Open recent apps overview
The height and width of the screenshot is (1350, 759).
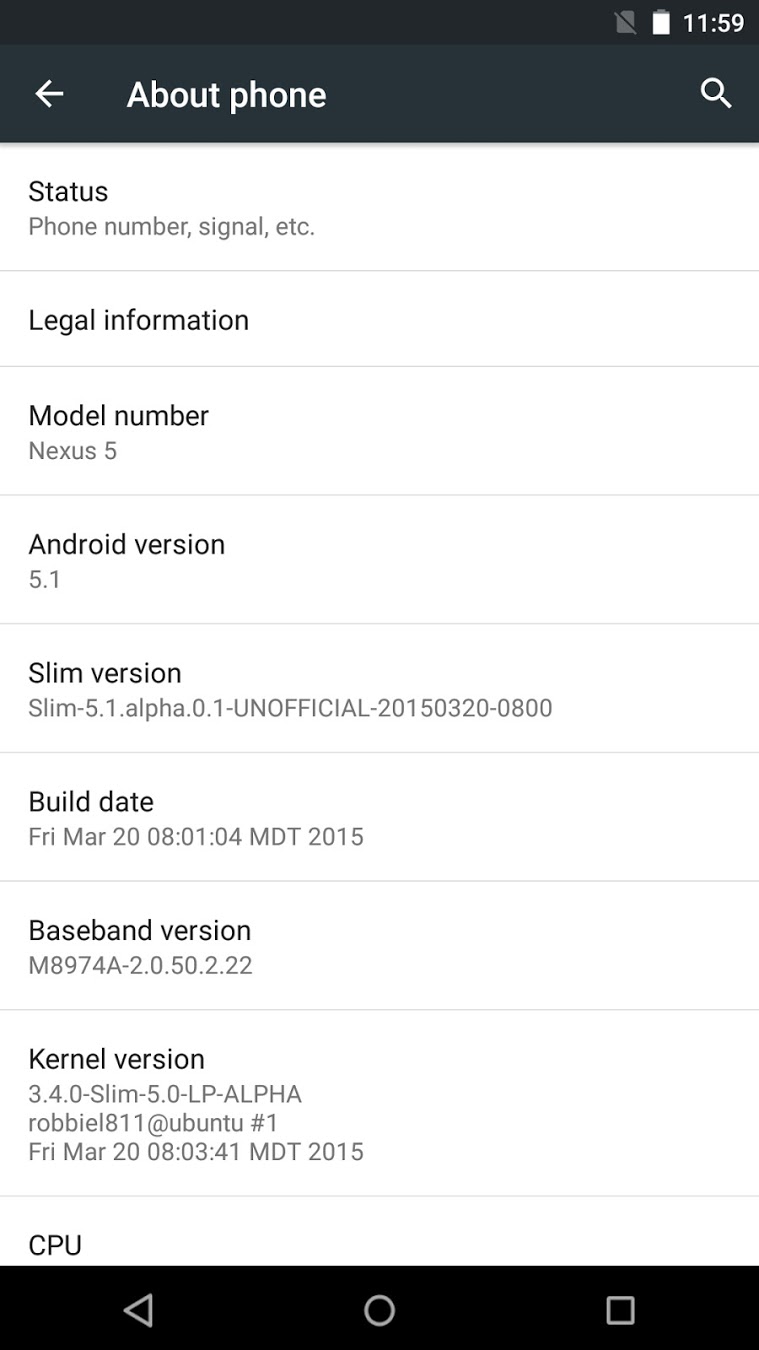[x=620, y=1310]
